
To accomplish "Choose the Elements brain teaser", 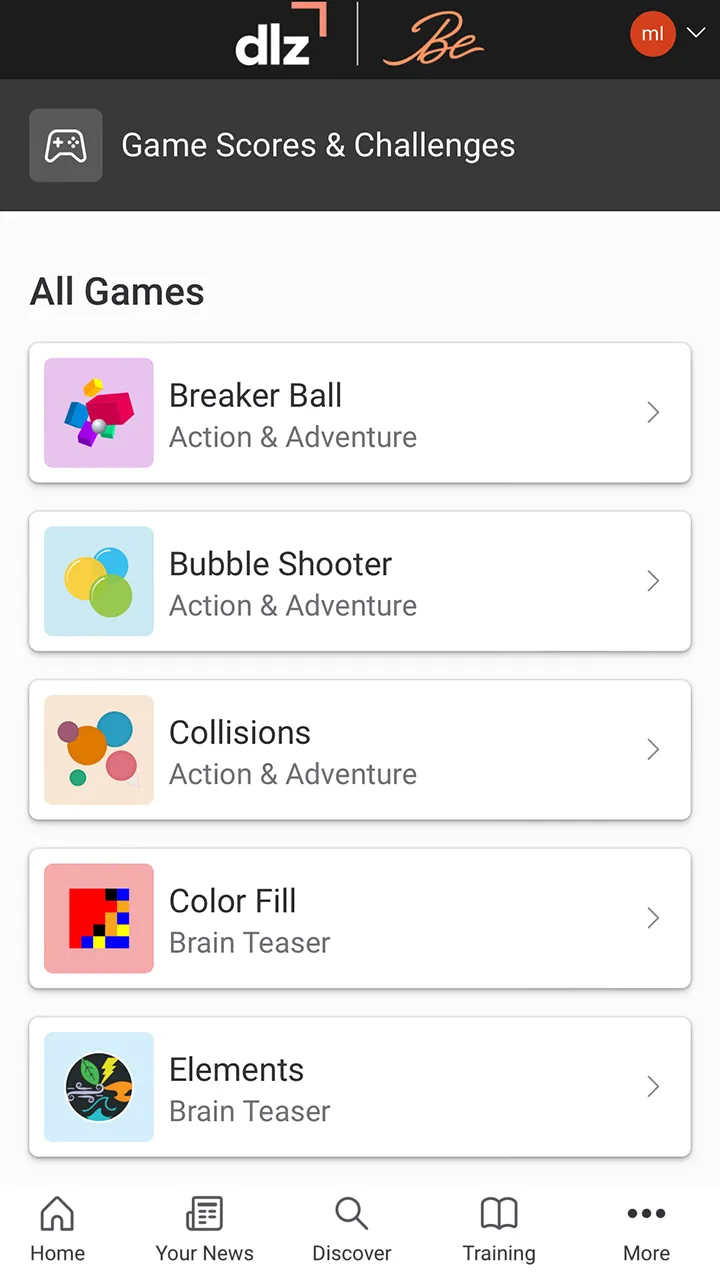I will (x=360, y=1087).
